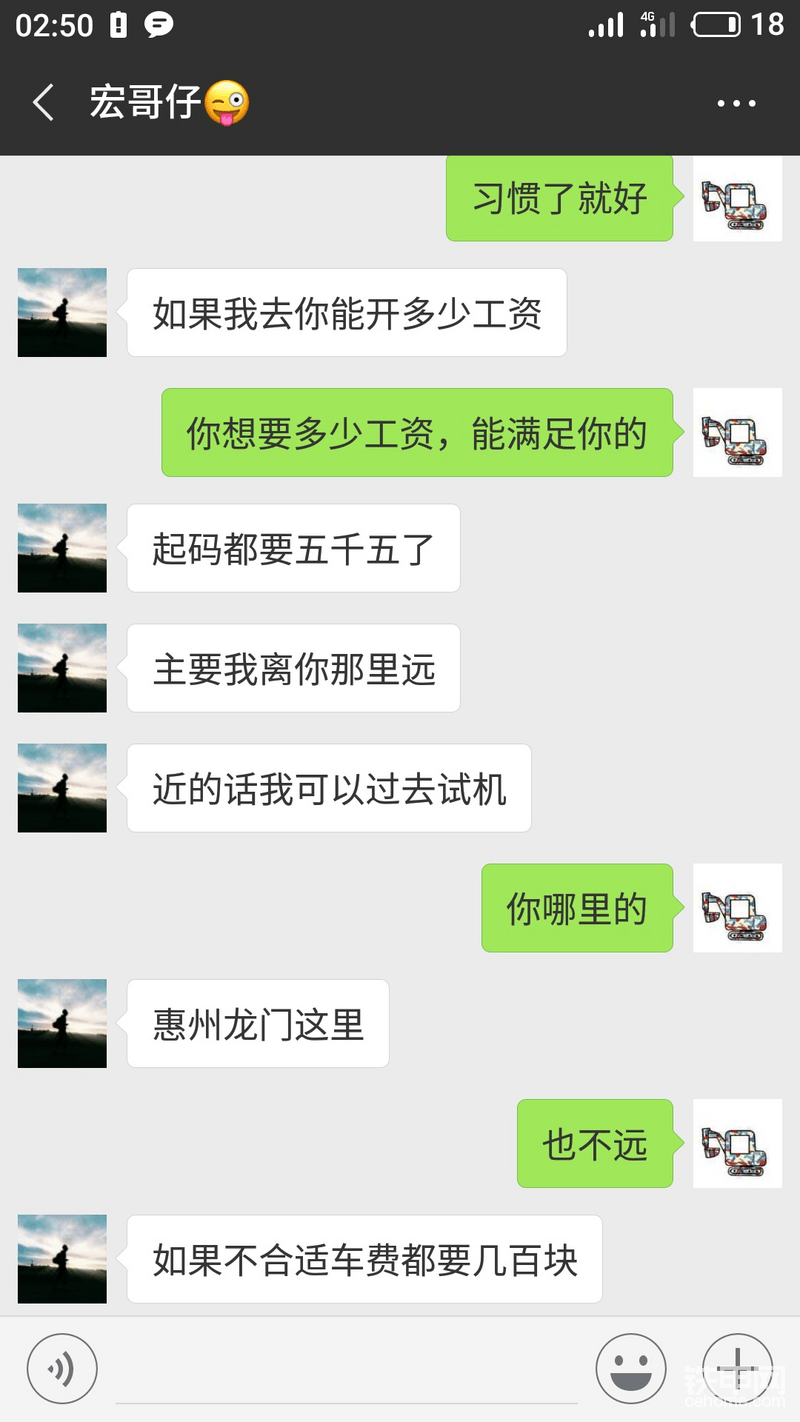Open the plus attachment menu
The height and width of the screenshot is (1422, 800).
coord(737,1367)
